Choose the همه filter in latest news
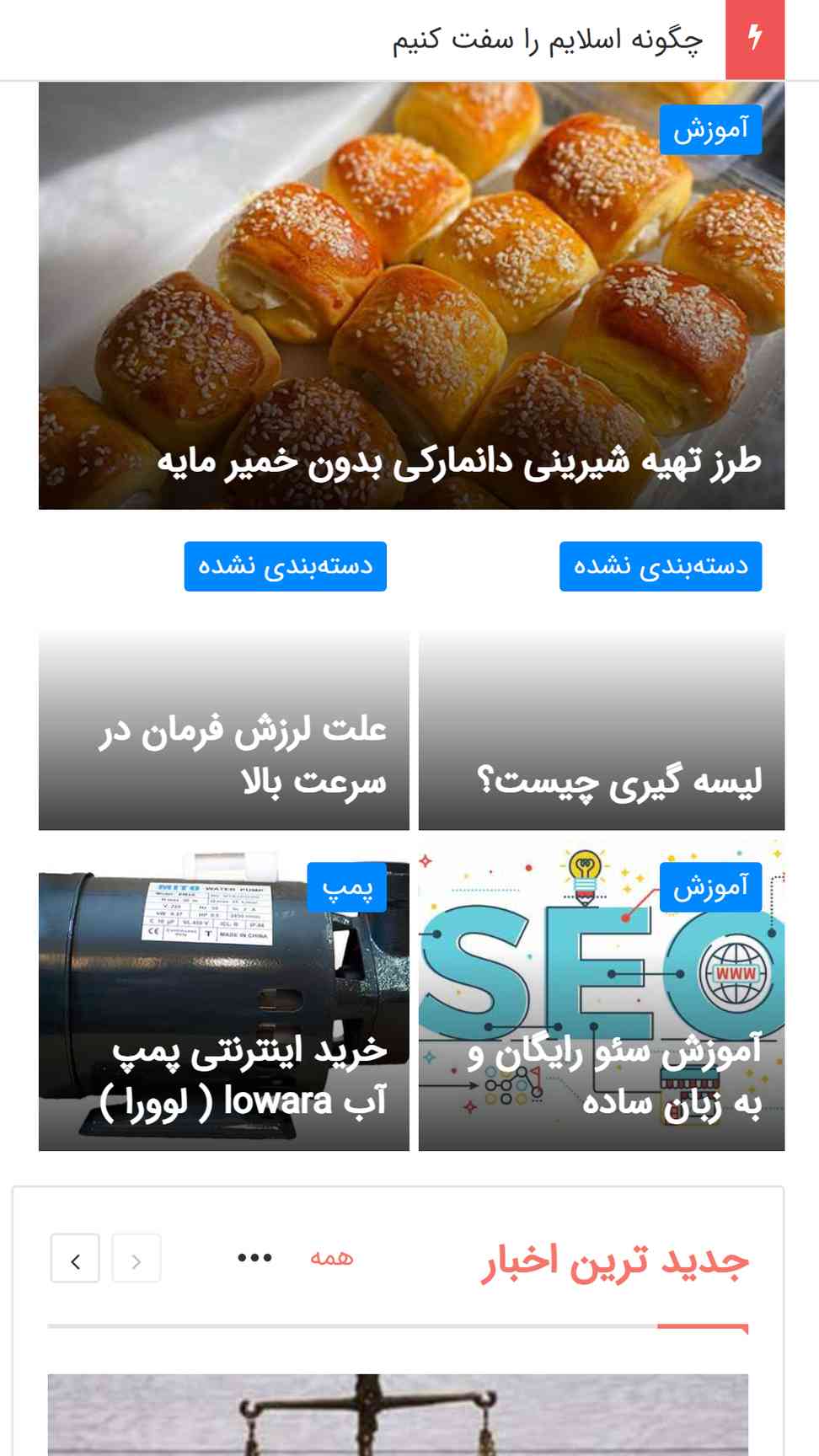 331,1258
